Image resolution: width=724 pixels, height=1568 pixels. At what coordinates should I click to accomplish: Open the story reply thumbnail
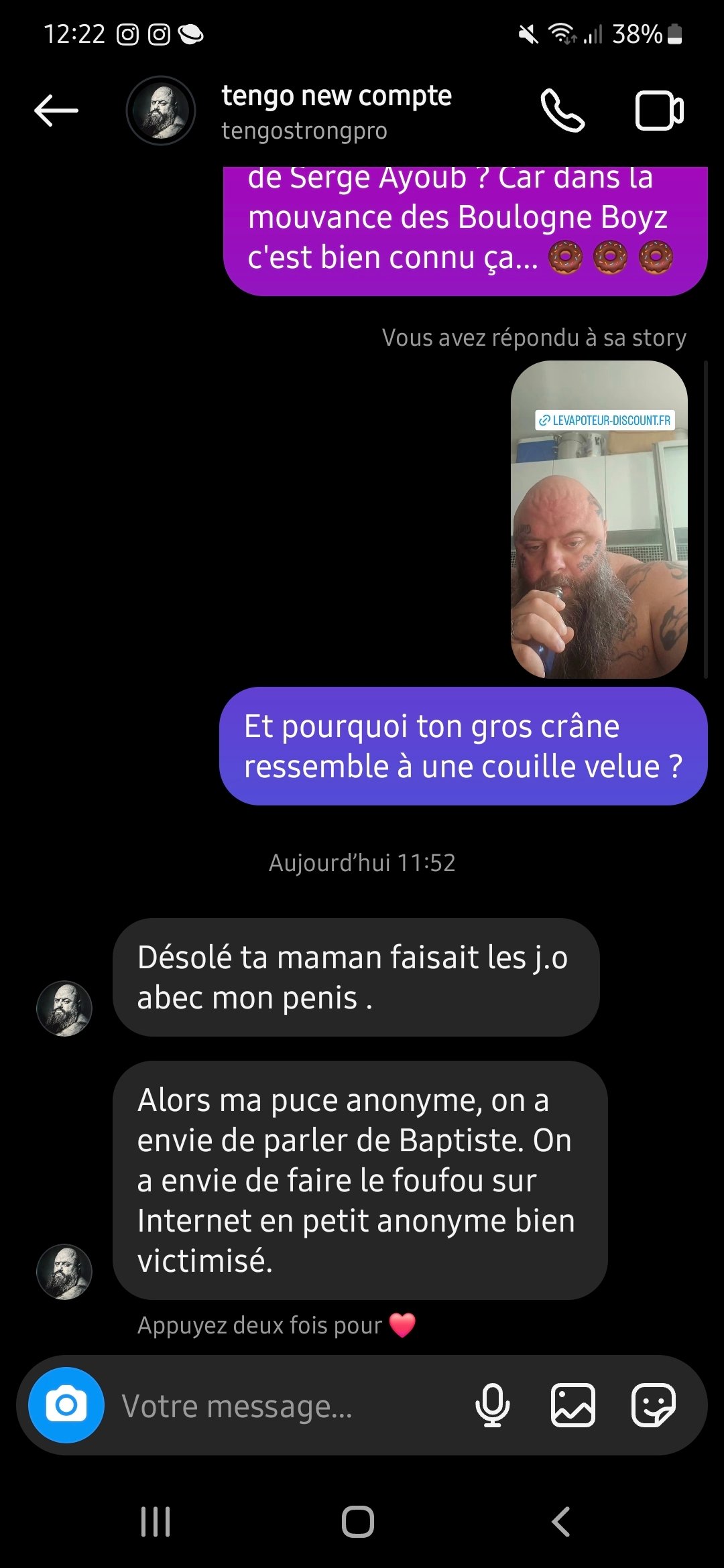(599, 519)
